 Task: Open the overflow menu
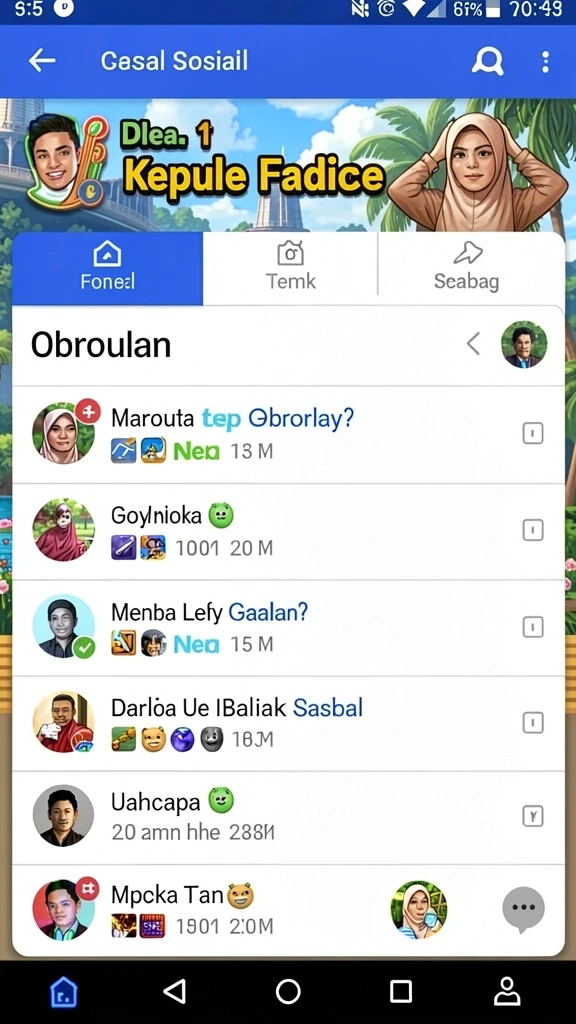point(545,61)
